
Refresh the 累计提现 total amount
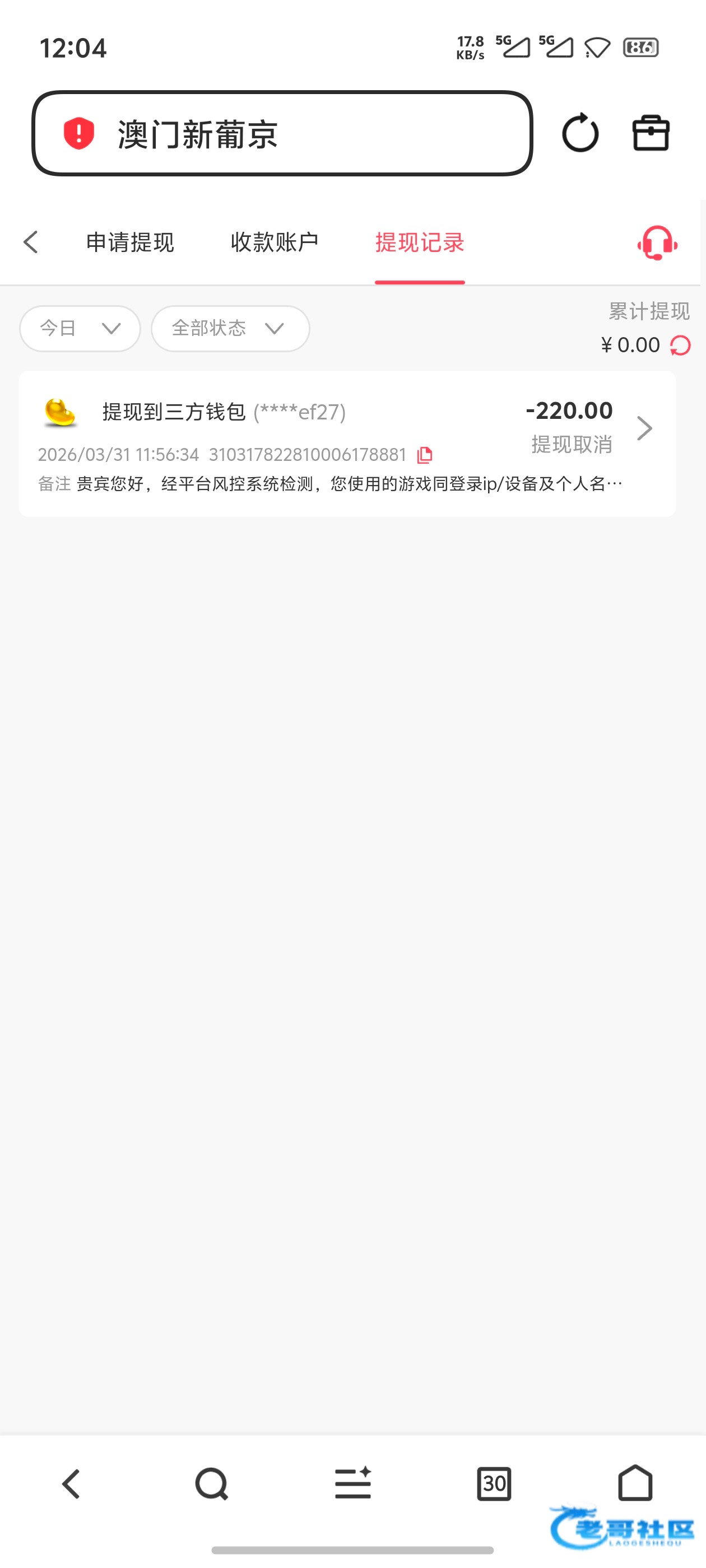pos(680,345)
